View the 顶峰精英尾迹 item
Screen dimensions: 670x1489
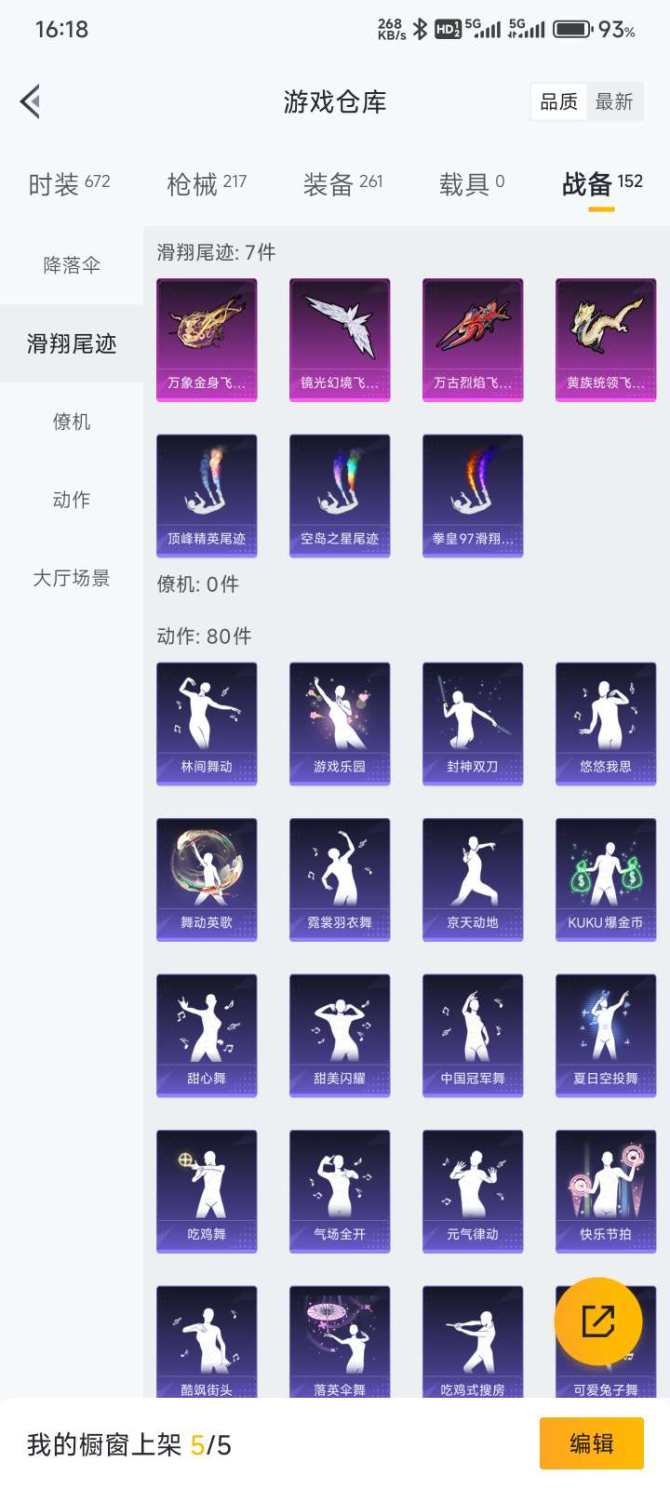207,495
